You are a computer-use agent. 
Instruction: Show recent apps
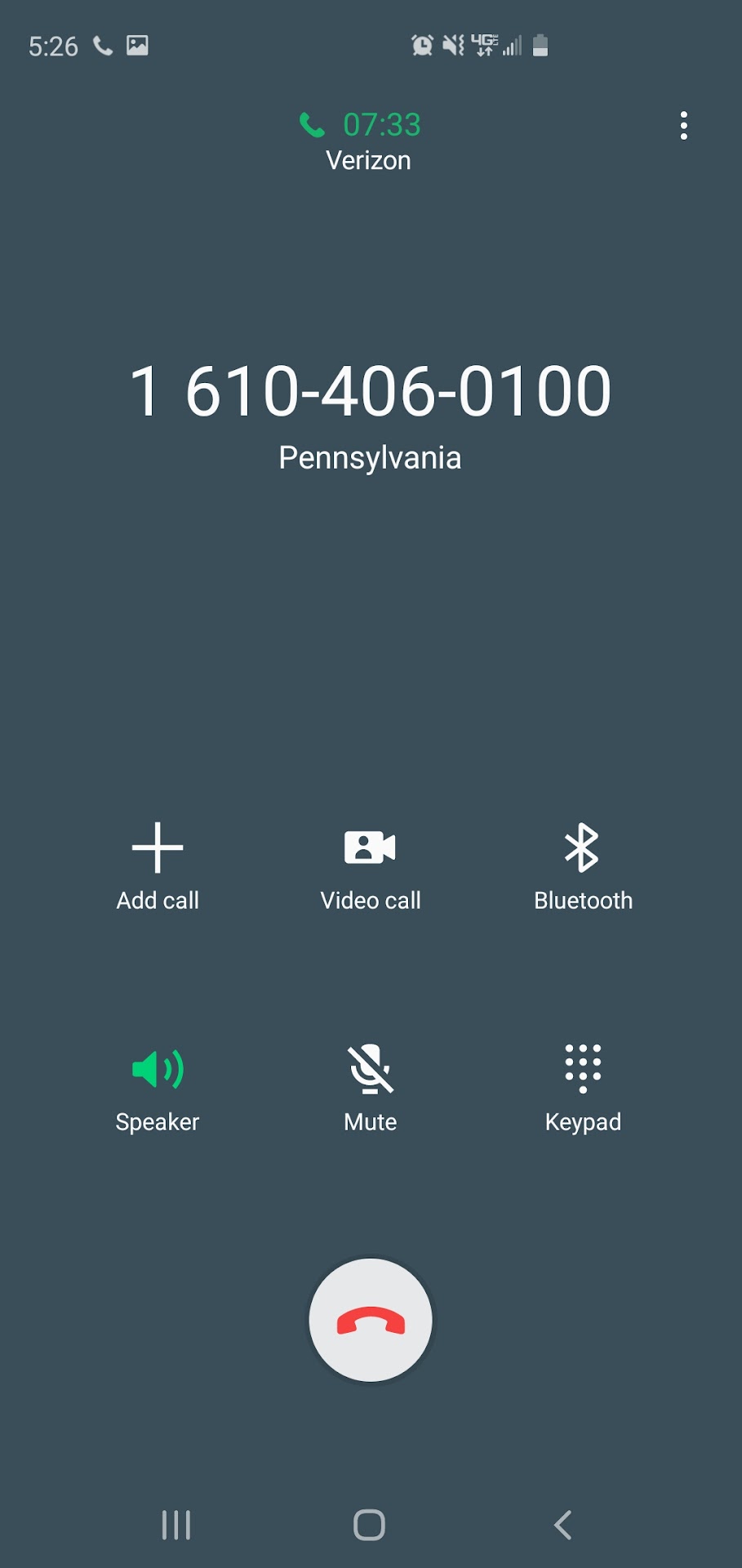point(176,1525)
